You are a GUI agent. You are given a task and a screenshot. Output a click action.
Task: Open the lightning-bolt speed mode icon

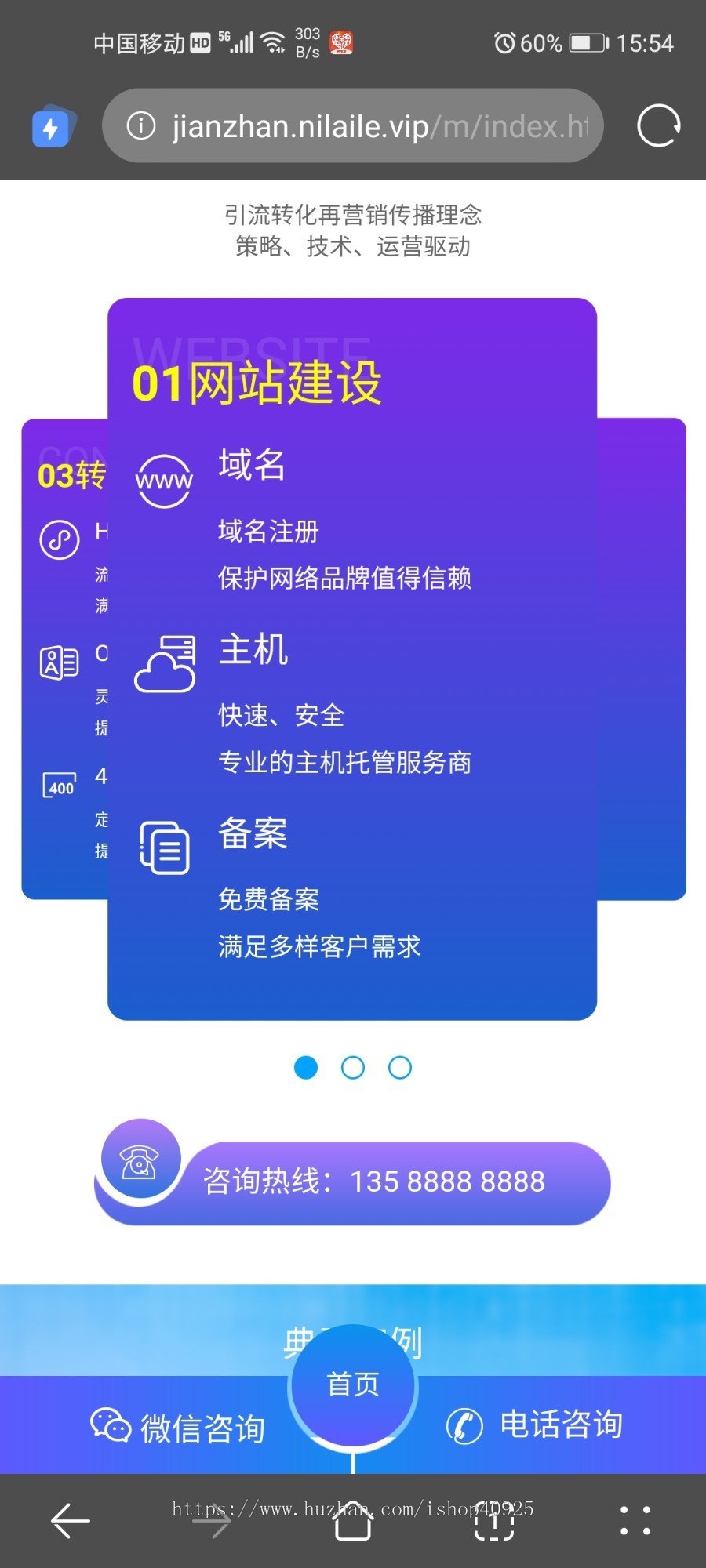(x=53, y=126)
